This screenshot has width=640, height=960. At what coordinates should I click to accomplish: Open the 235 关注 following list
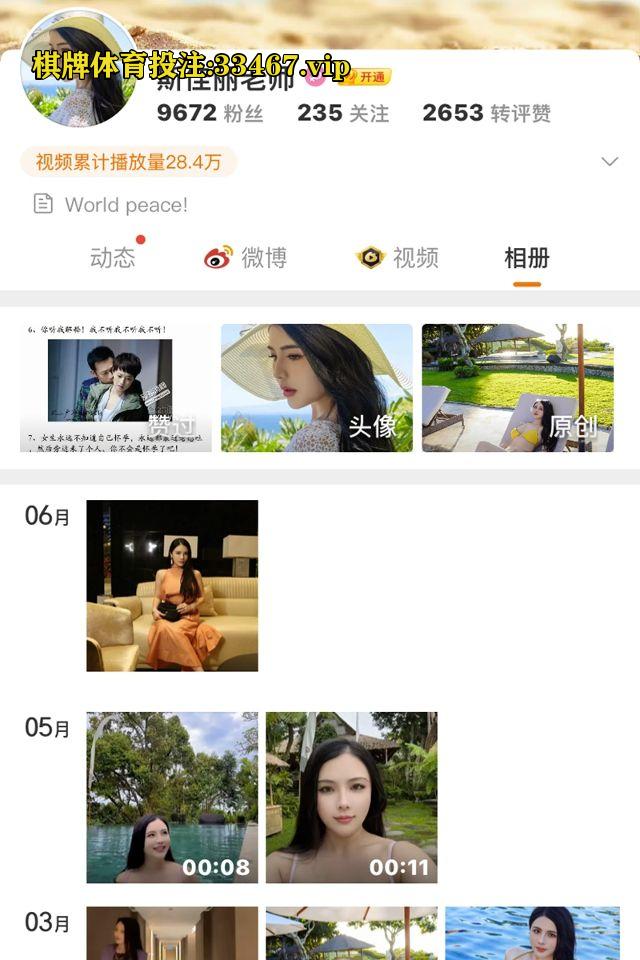coord(343,113)
